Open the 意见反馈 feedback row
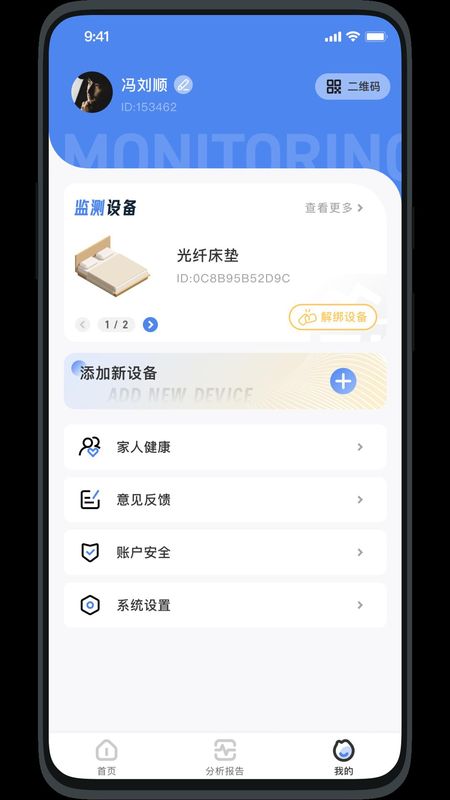Image resolution: width=450 pixels, height=800 pixels. (225, 499)
